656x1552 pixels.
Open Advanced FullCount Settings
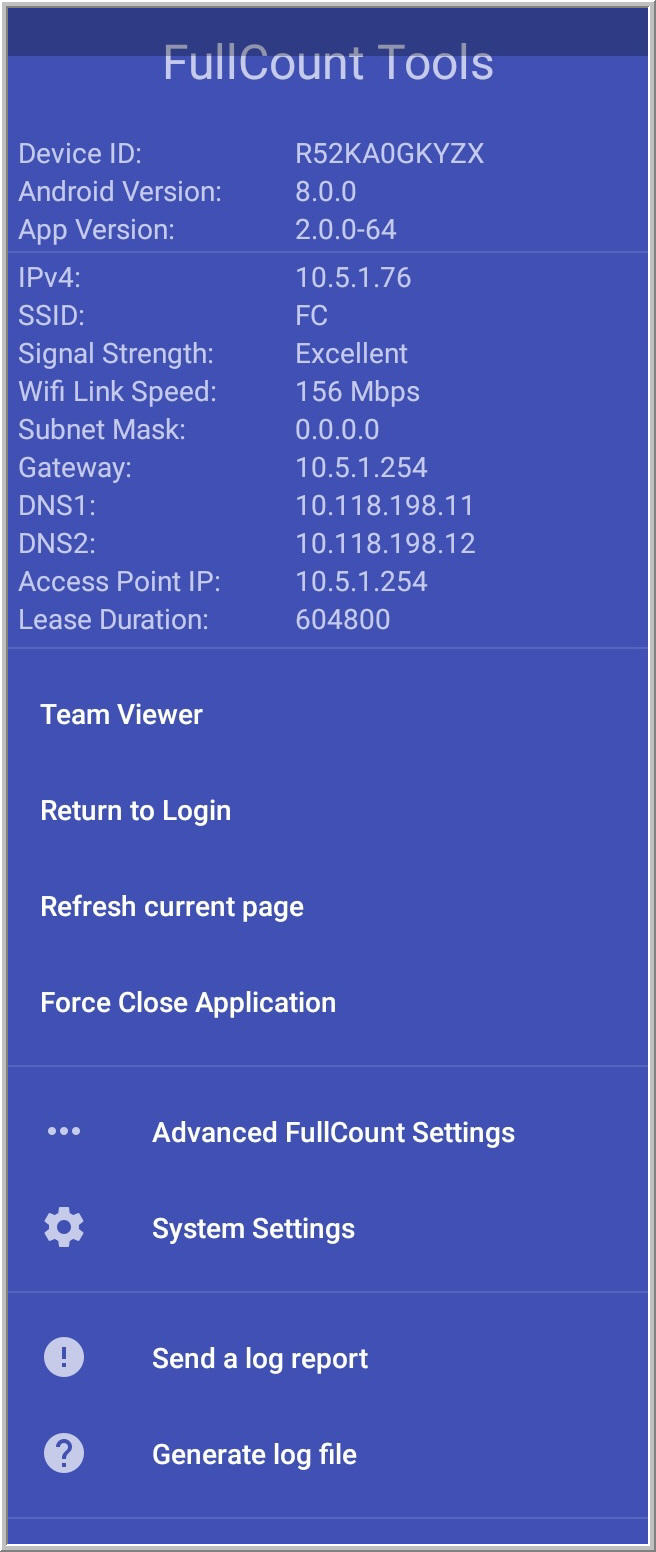(x=333, y=1132)
